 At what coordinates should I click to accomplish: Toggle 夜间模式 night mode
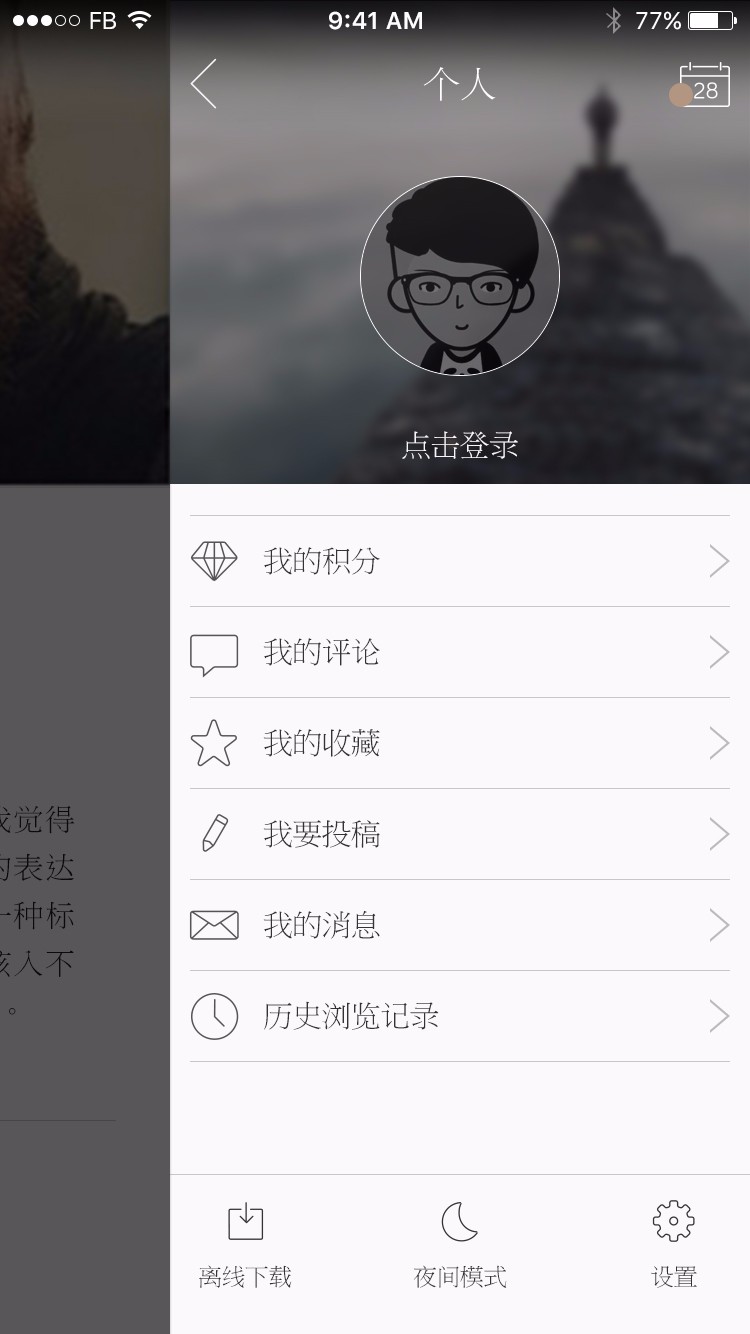coord(460,1243)
